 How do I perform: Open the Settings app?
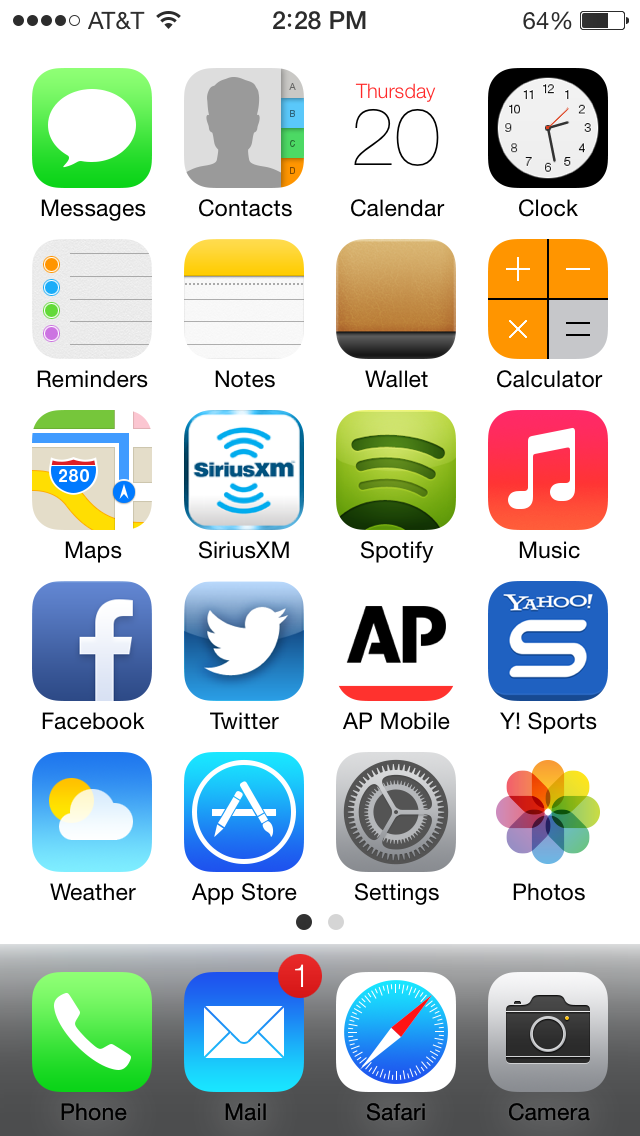tap(396, 812)
